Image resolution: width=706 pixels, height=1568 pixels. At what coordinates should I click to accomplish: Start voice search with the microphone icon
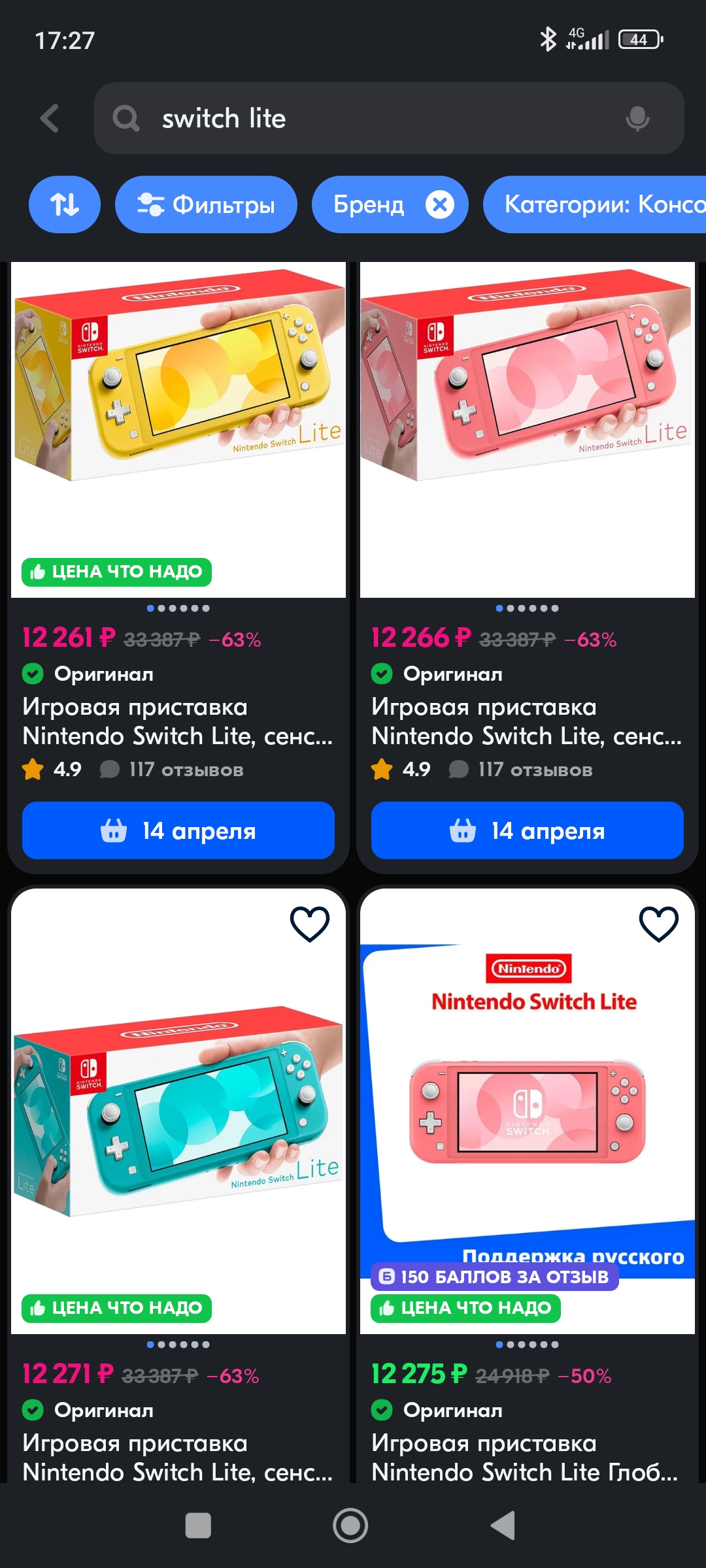pyautogui.click(x=637, y=118)
